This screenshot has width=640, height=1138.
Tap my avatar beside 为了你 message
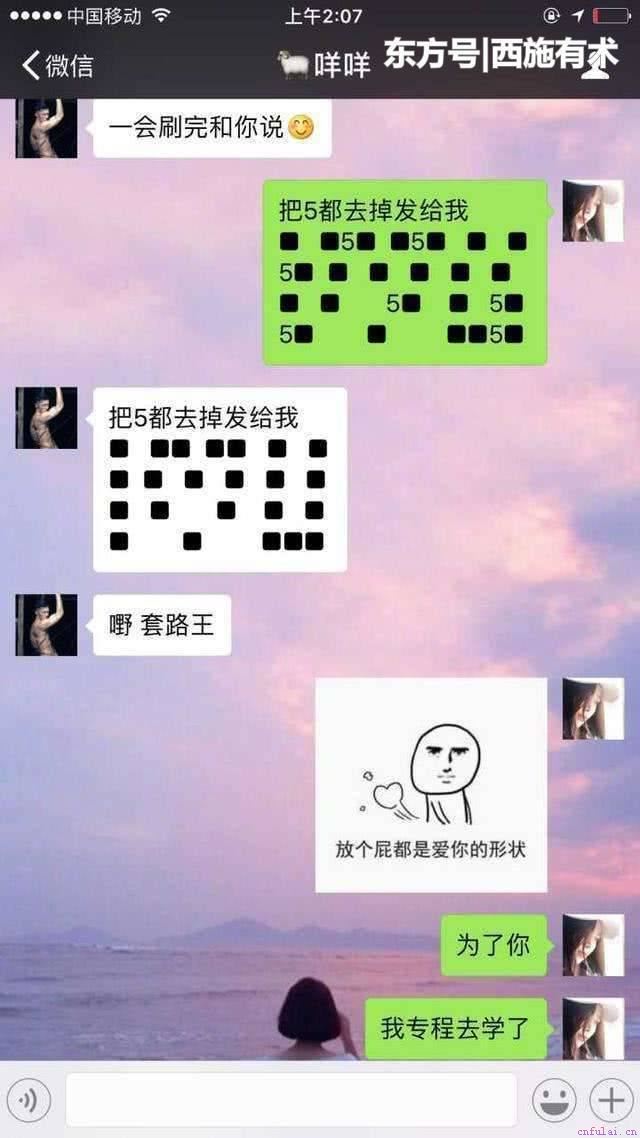point(592,945)
